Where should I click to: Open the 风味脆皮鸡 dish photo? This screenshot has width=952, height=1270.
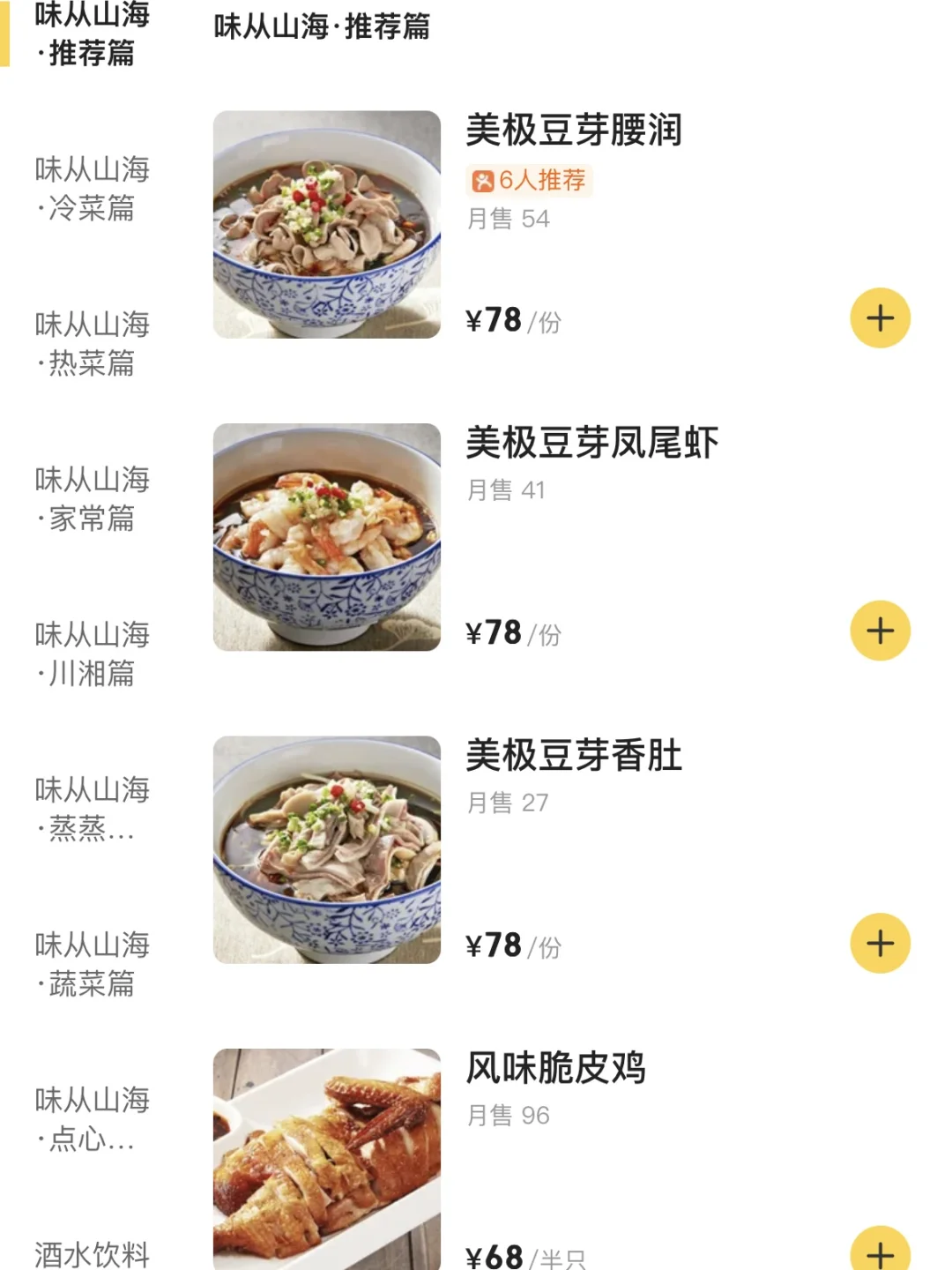coord(328,1158)
